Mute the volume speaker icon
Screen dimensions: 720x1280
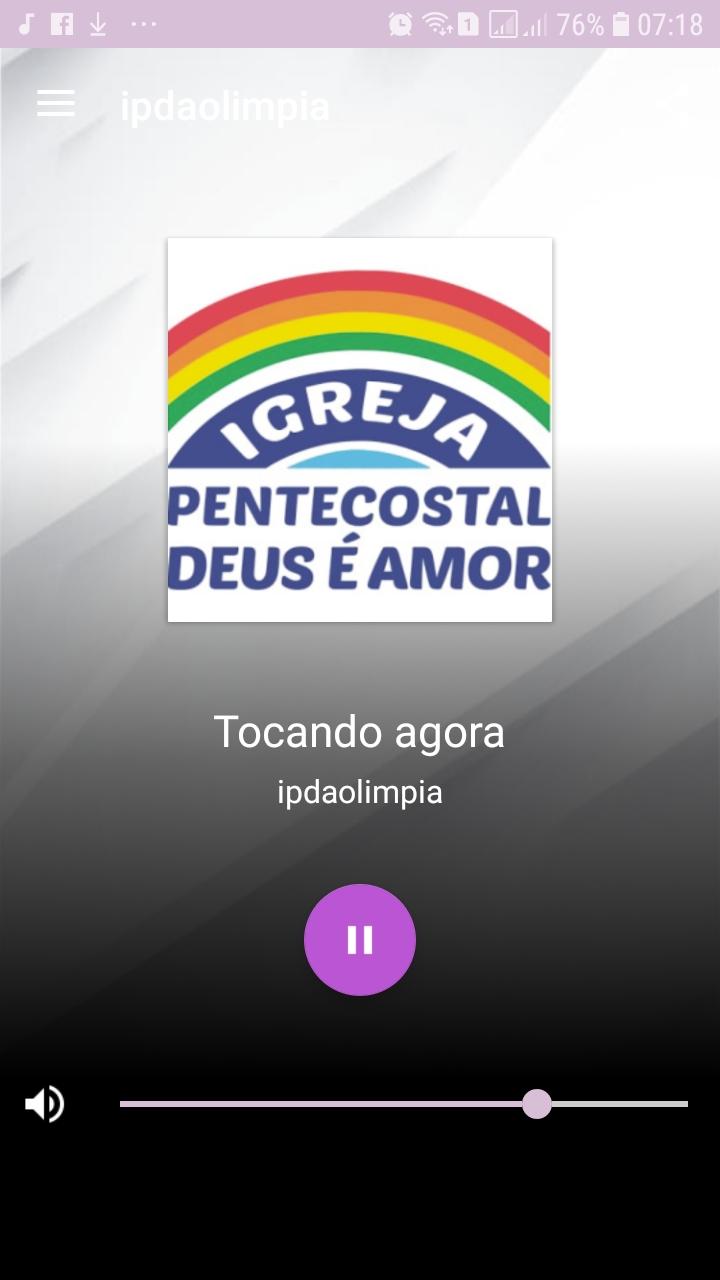tap(45, 1104)
